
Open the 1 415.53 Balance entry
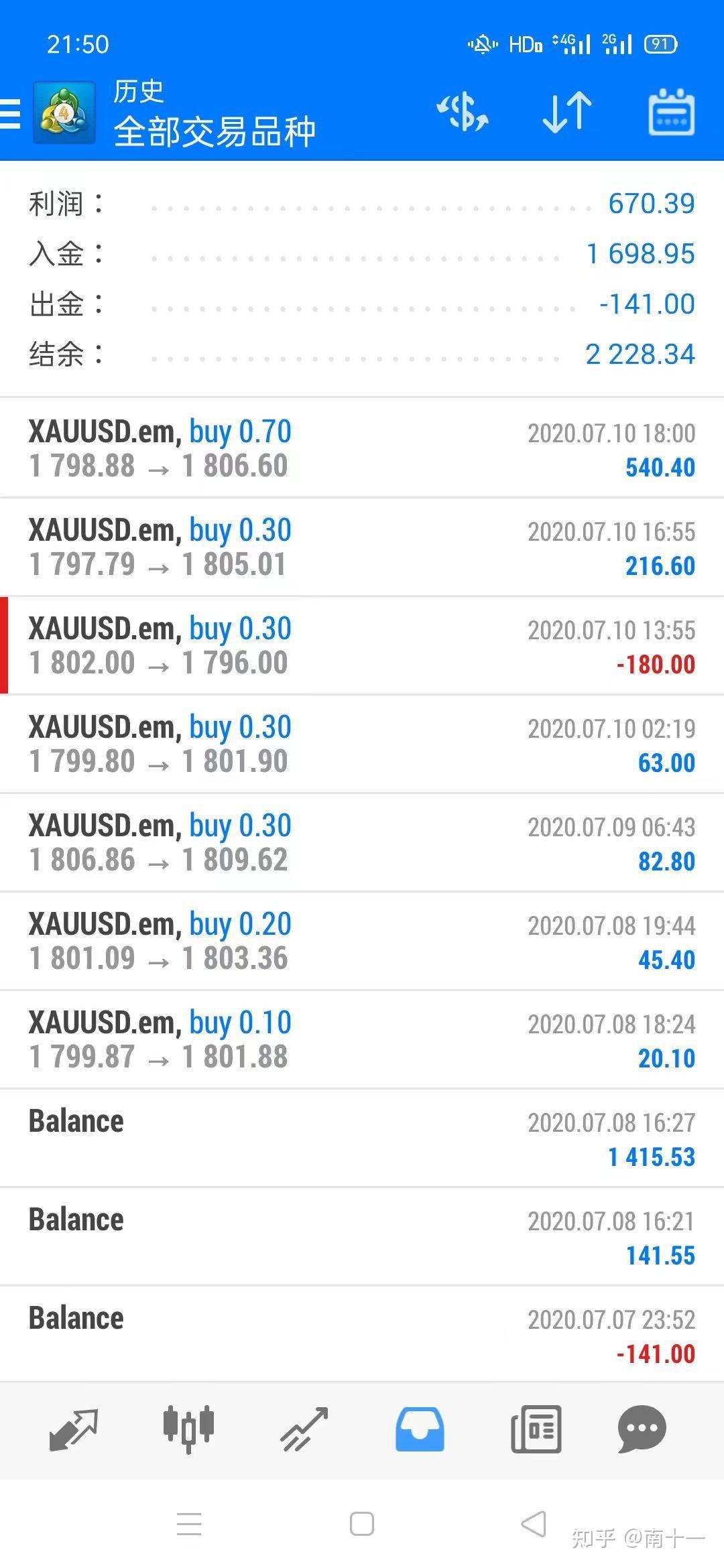pos(362,1138)
